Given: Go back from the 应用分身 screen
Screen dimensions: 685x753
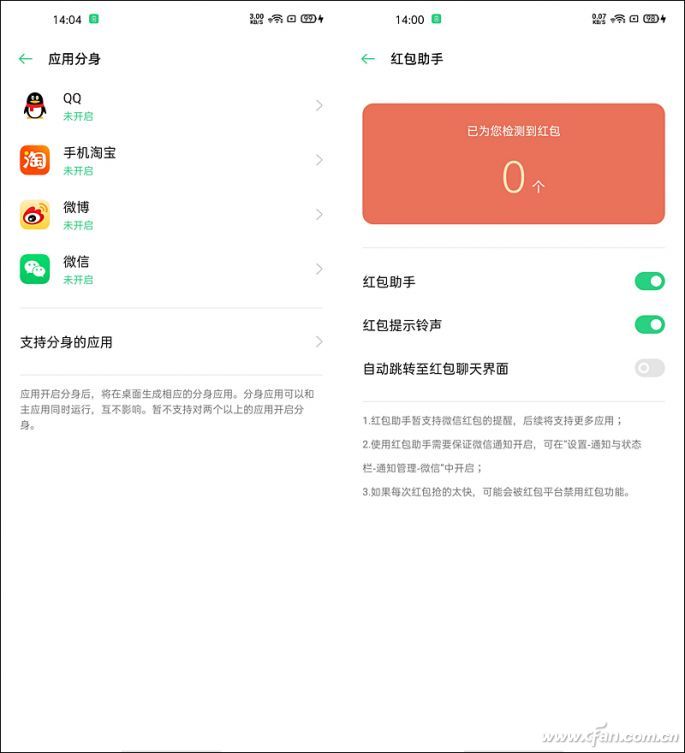Looking at the screenshot, I should coord(26,59).
